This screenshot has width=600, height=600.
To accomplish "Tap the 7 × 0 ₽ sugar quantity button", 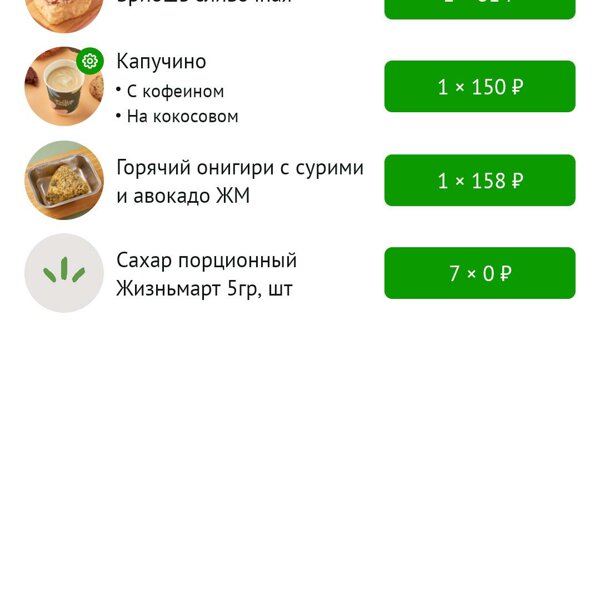I will click(x=479, y=273).
